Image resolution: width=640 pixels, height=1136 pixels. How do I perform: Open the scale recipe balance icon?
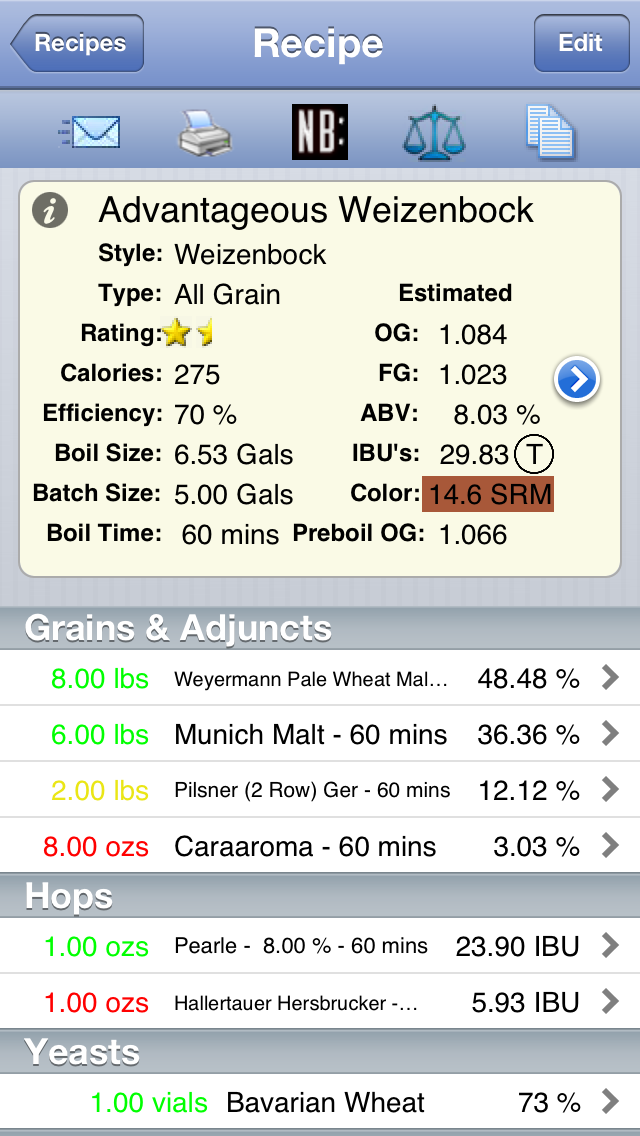click(434, 133)
